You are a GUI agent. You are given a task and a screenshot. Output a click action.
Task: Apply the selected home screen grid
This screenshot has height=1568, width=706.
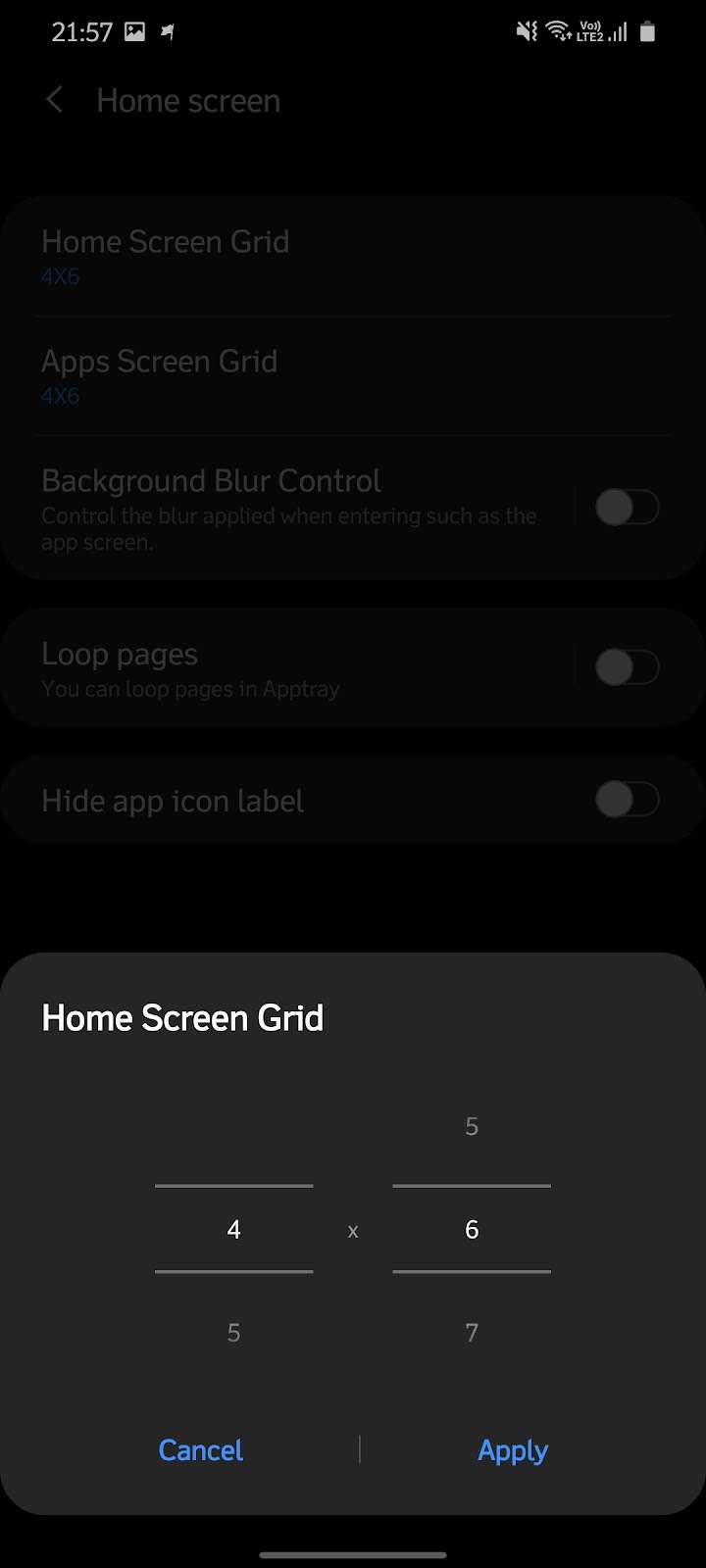pos(513,1450)
